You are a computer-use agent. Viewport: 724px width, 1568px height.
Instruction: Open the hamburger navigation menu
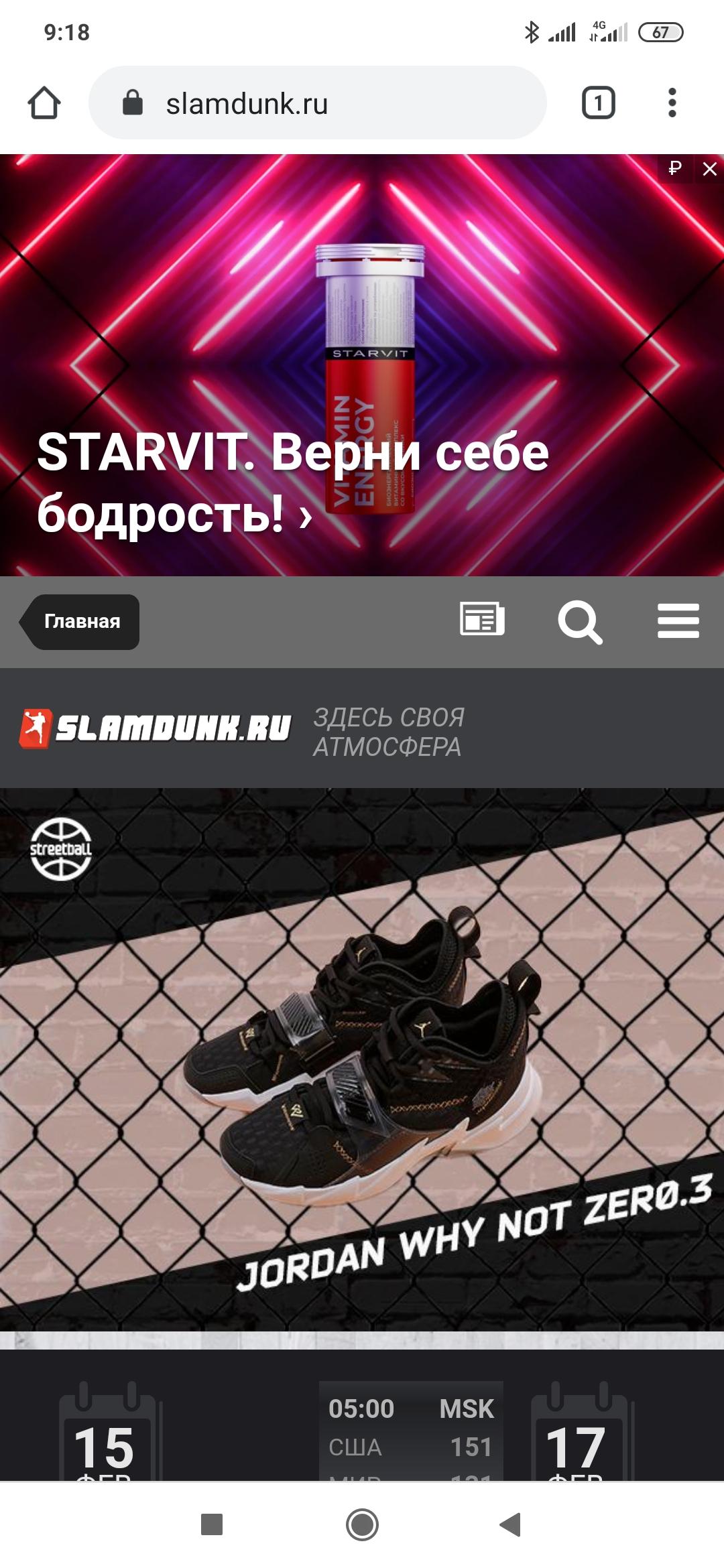coord(678,620)
